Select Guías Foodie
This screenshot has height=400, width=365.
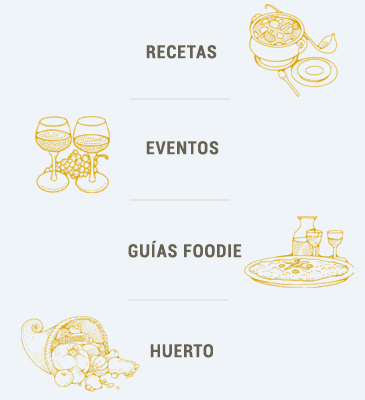(185, 251)
